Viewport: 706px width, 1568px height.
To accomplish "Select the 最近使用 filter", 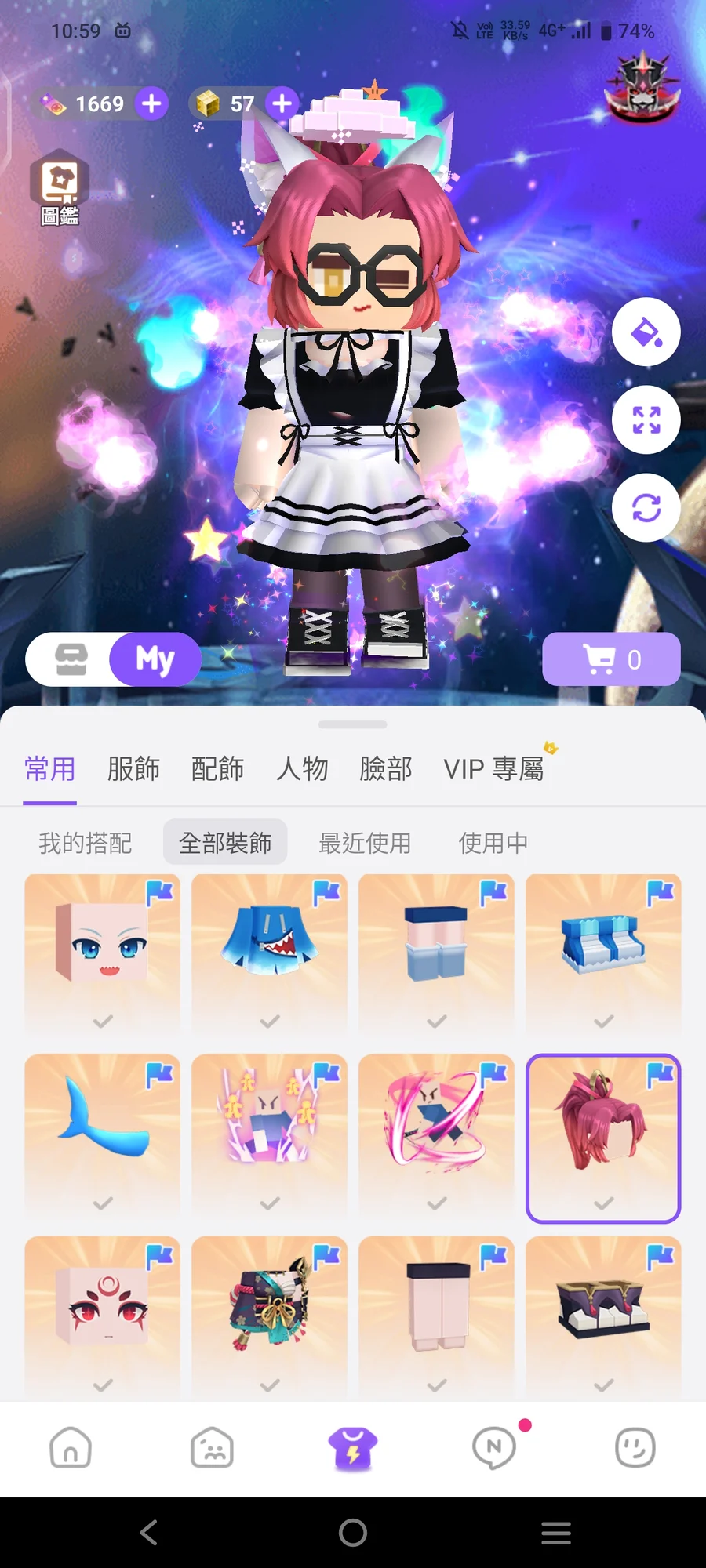I will click(365, 843).
